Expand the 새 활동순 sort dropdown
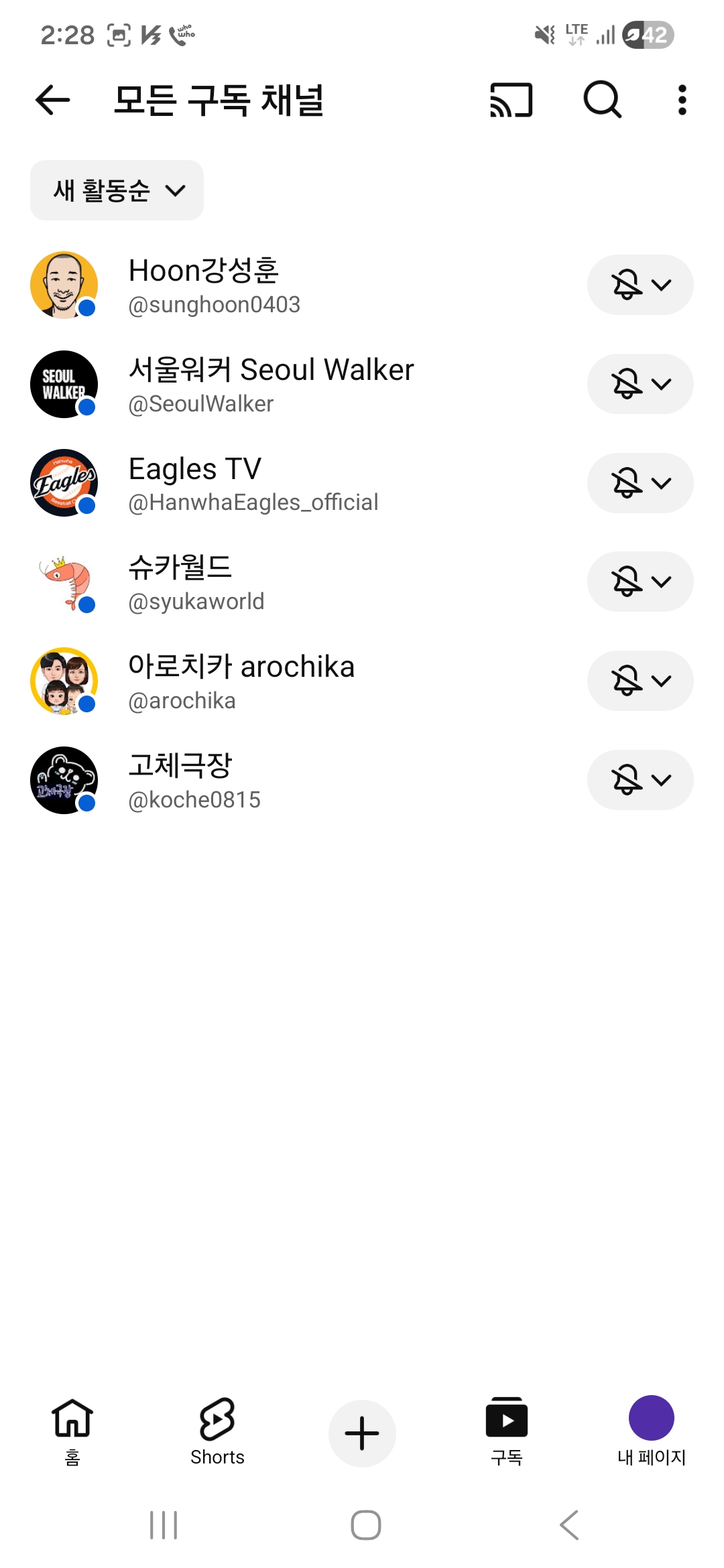This screenshot has width=724, height=1568. pos(117,190)
